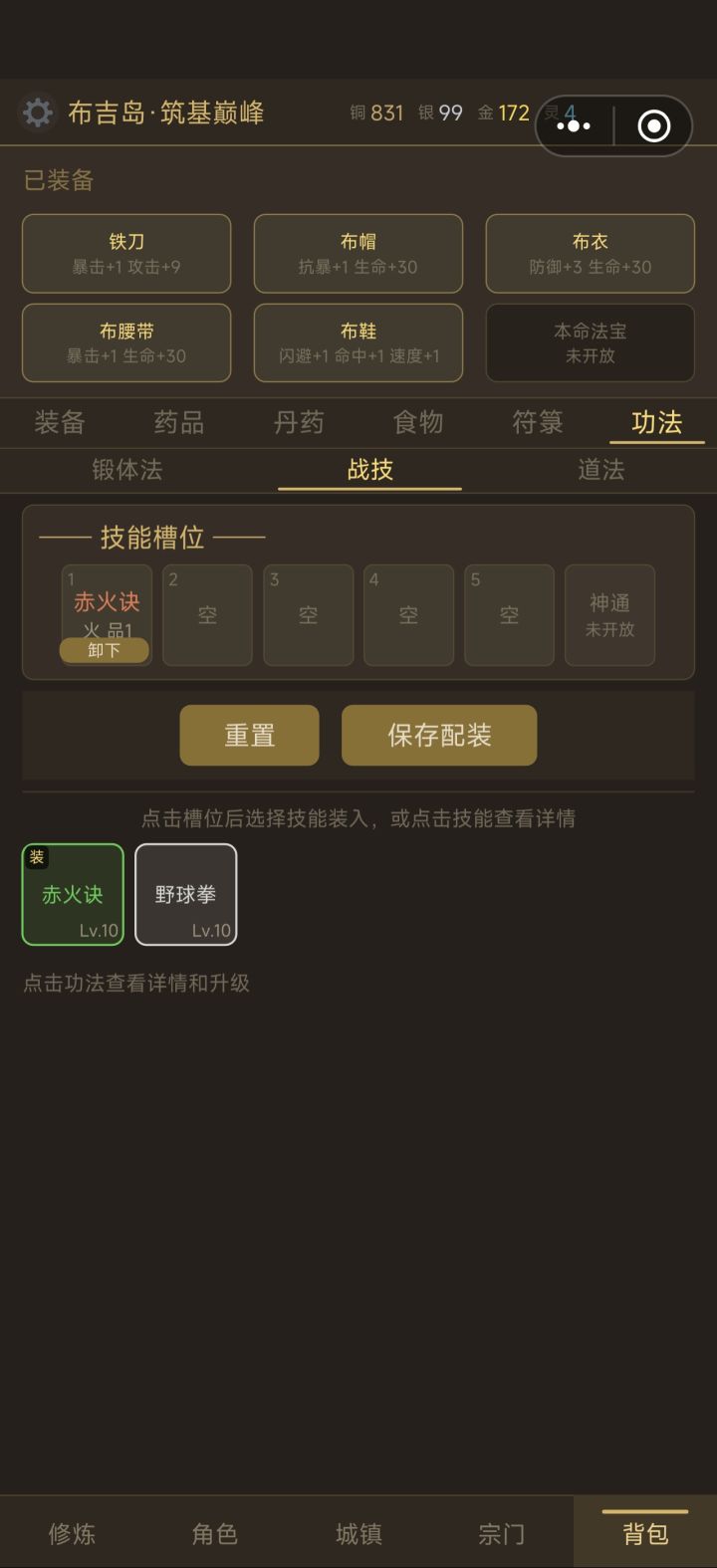The image size is (717, 1568).
Task: Switch to the 符箓 tab
Action: click(538, 423)
